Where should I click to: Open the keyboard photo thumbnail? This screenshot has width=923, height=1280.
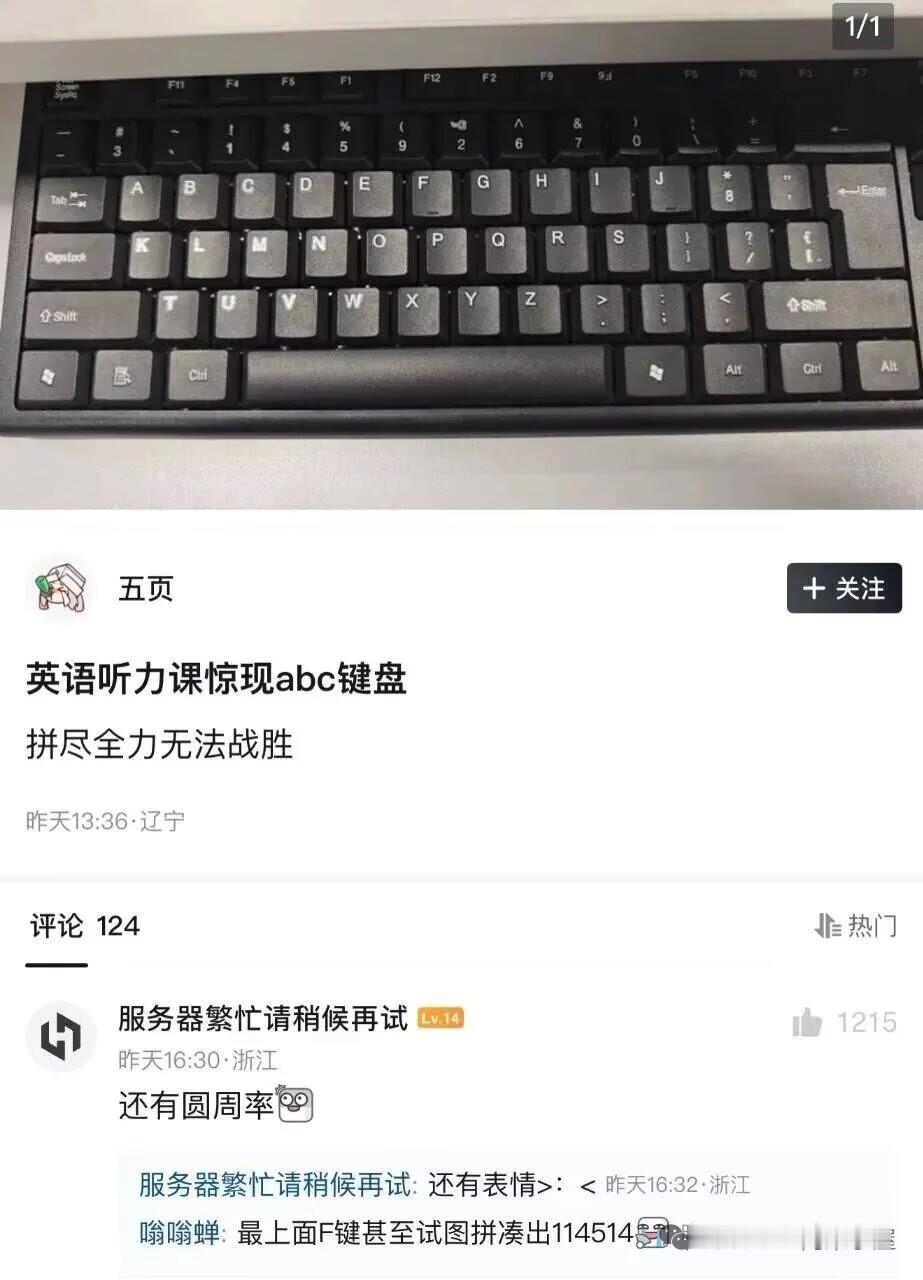460,260
